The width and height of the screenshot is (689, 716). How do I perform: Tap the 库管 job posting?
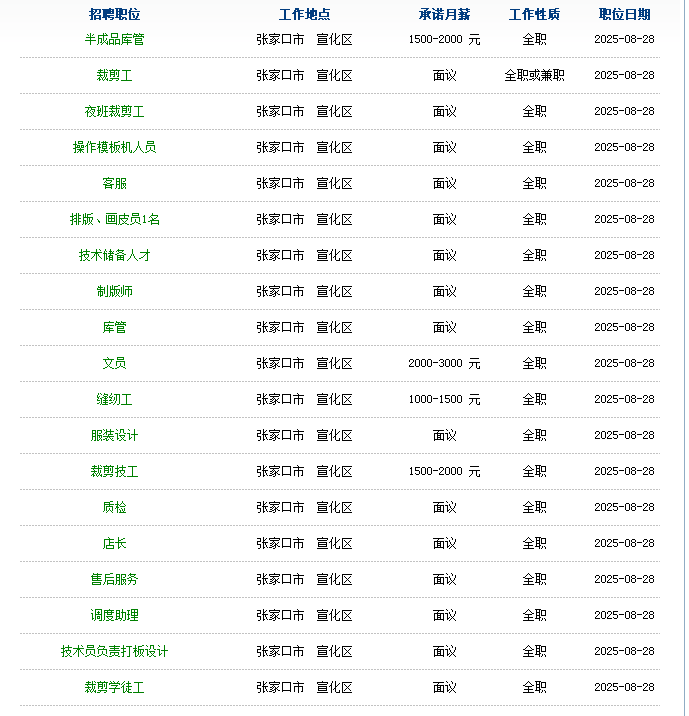coord(115,327)
